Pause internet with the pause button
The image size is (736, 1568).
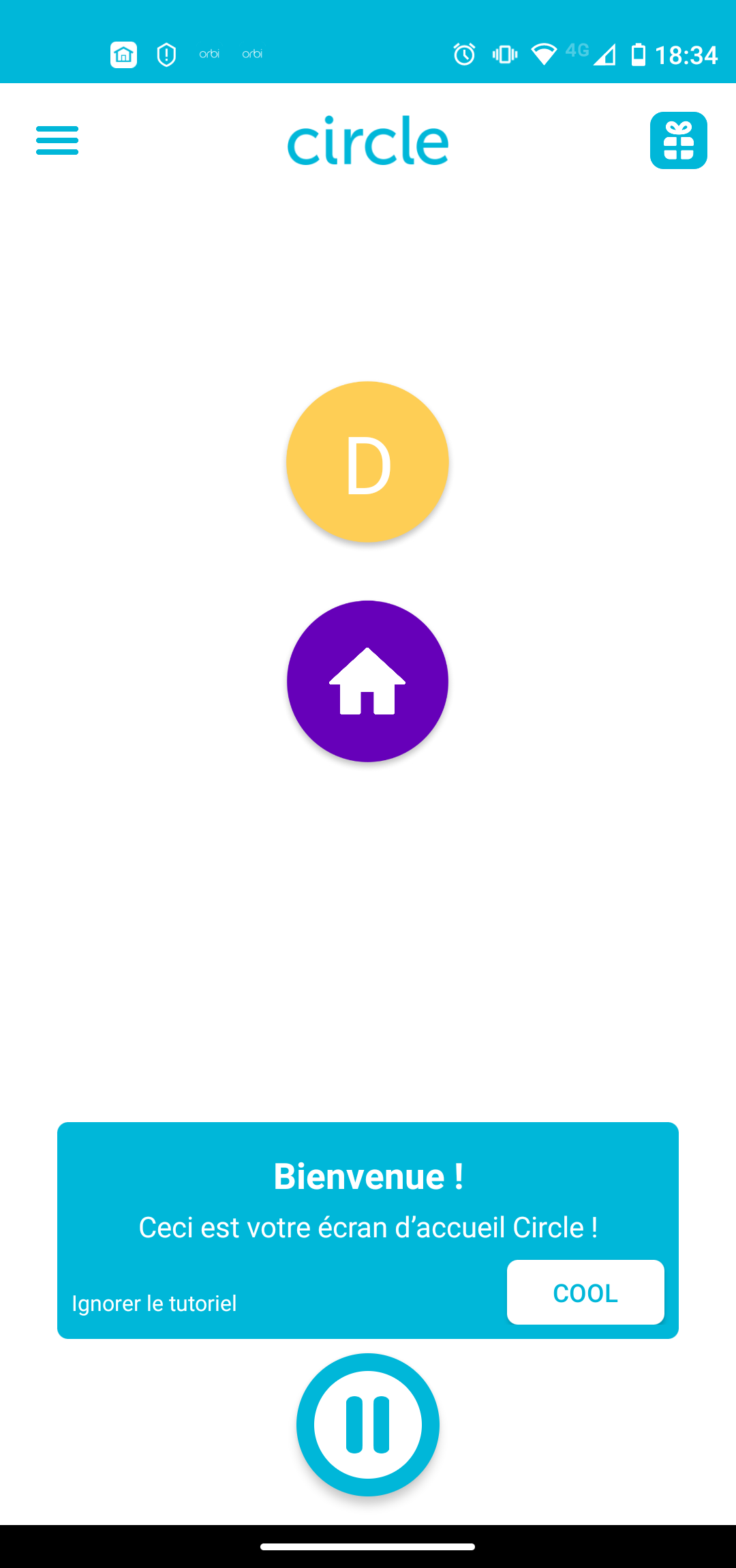[x=368, y=1424]
